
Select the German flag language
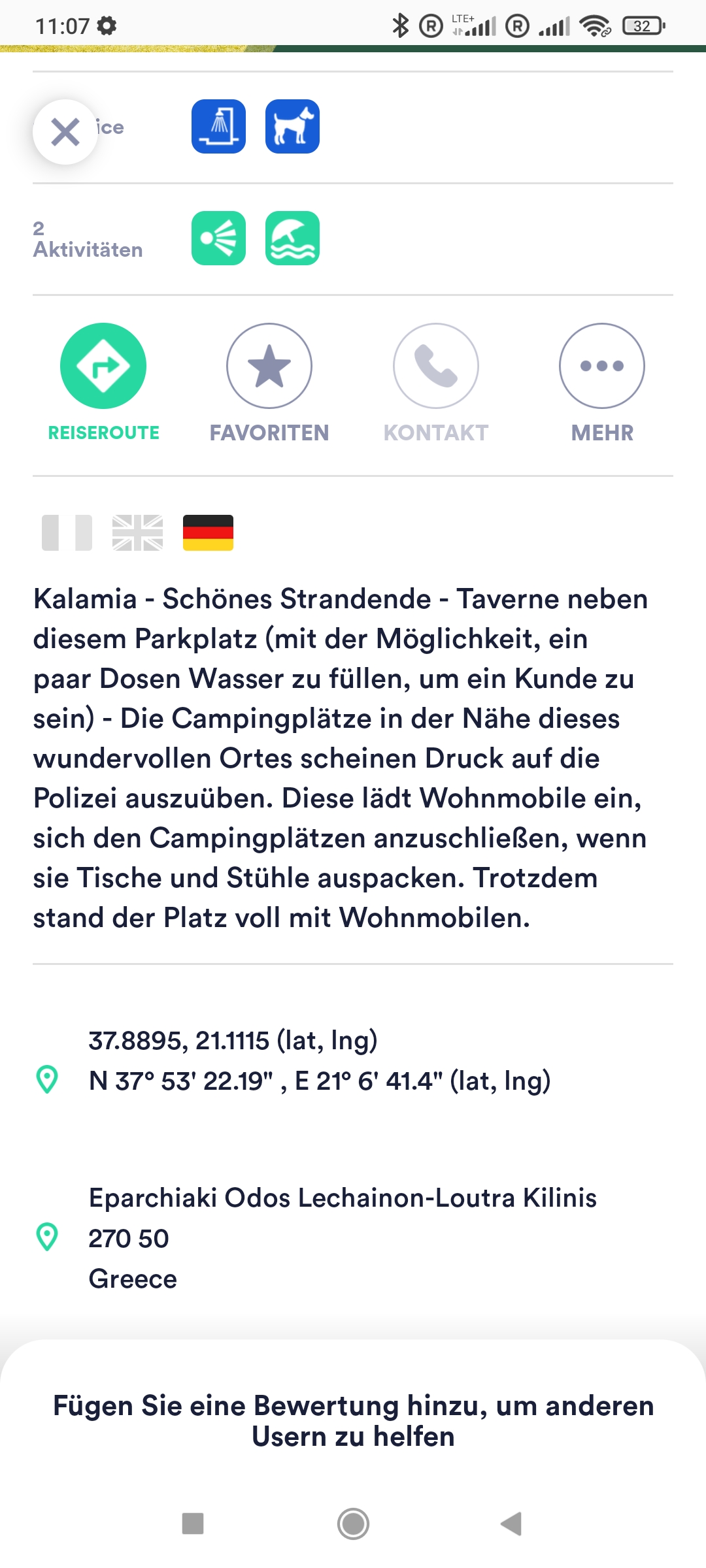208,532
